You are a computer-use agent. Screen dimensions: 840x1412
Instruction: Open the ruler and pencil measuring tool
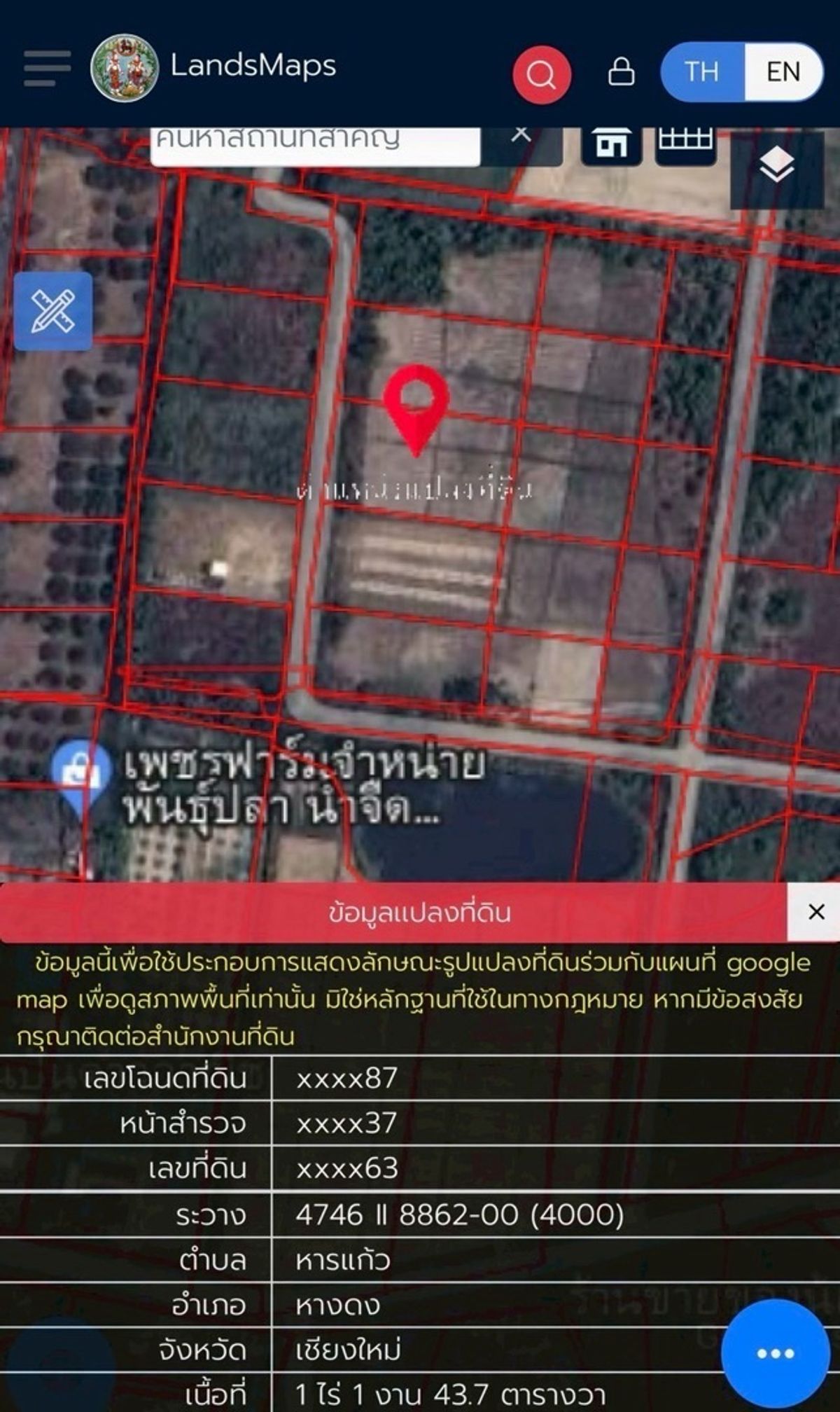53,311
